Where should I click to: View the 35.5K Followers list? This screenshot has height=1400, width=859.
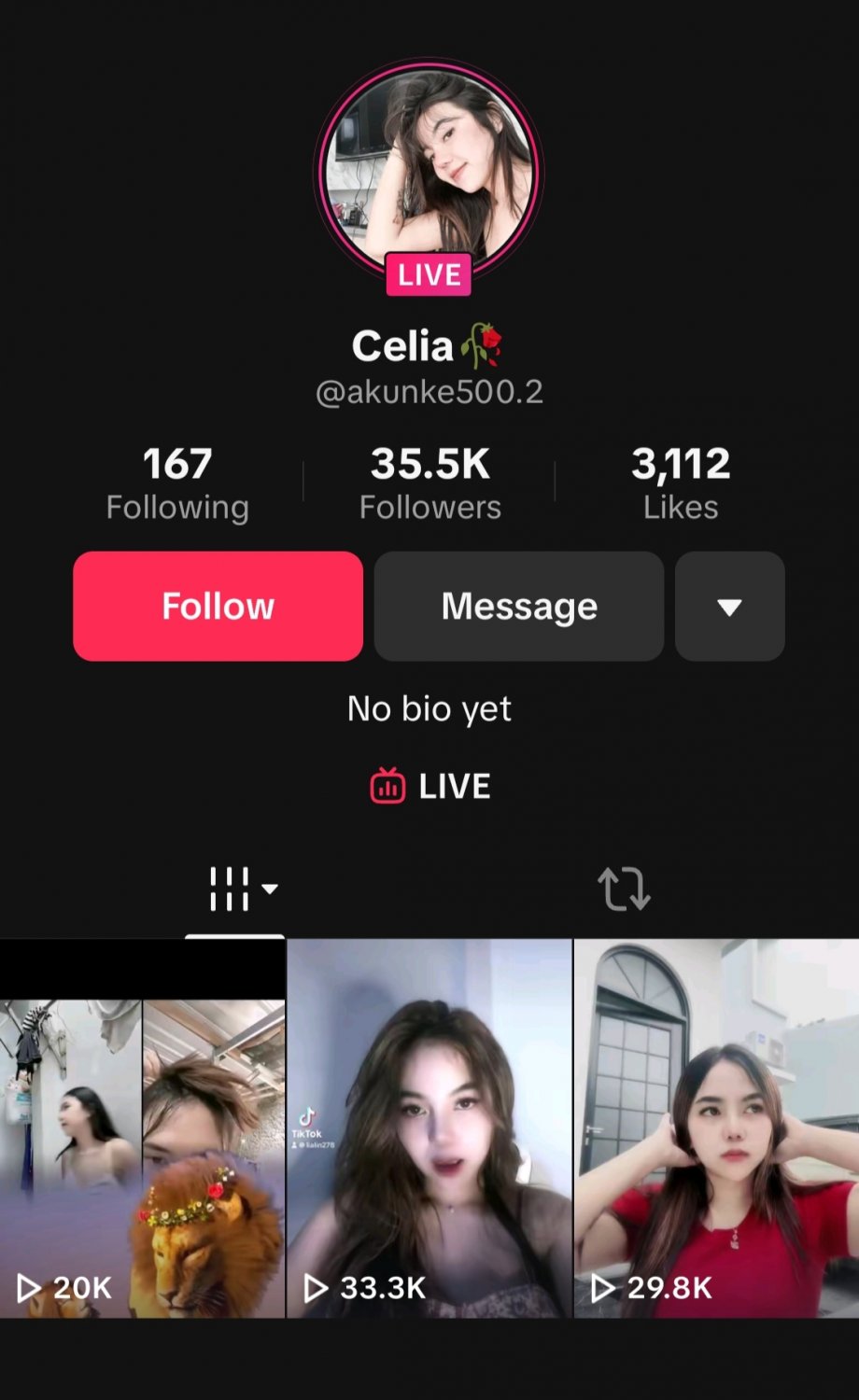430,483
